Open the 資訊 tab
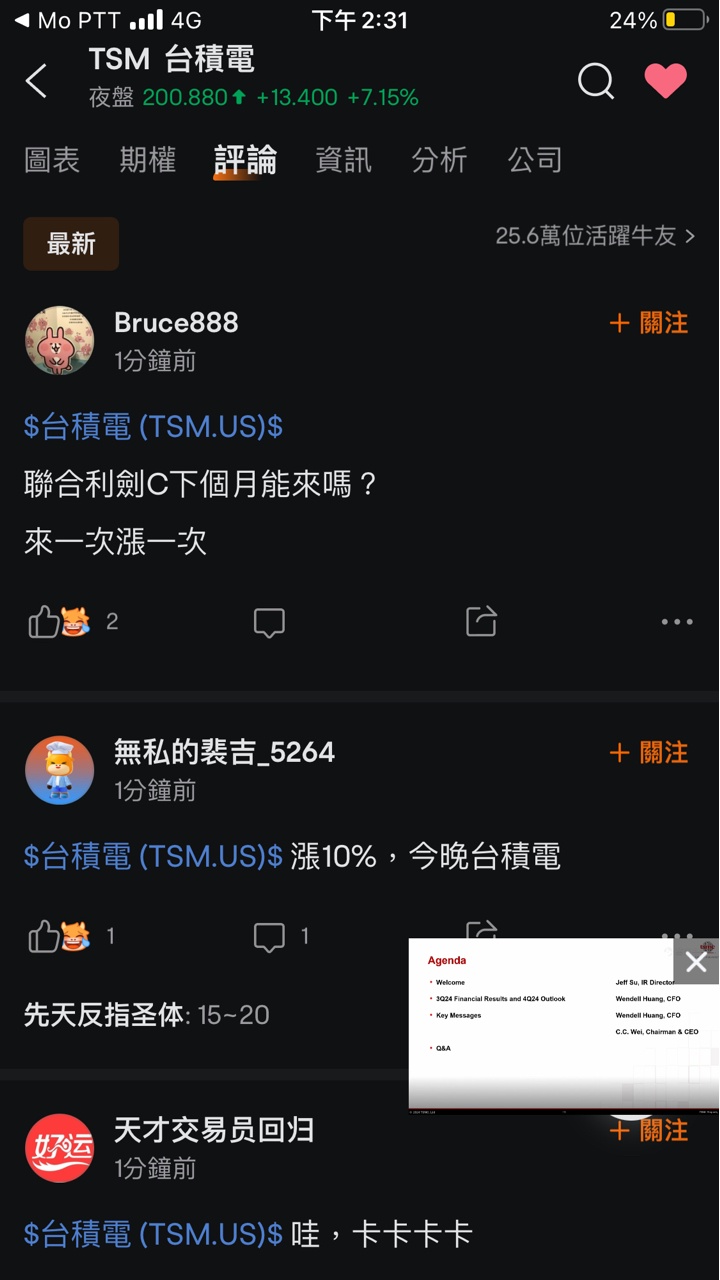 [343, 160]
